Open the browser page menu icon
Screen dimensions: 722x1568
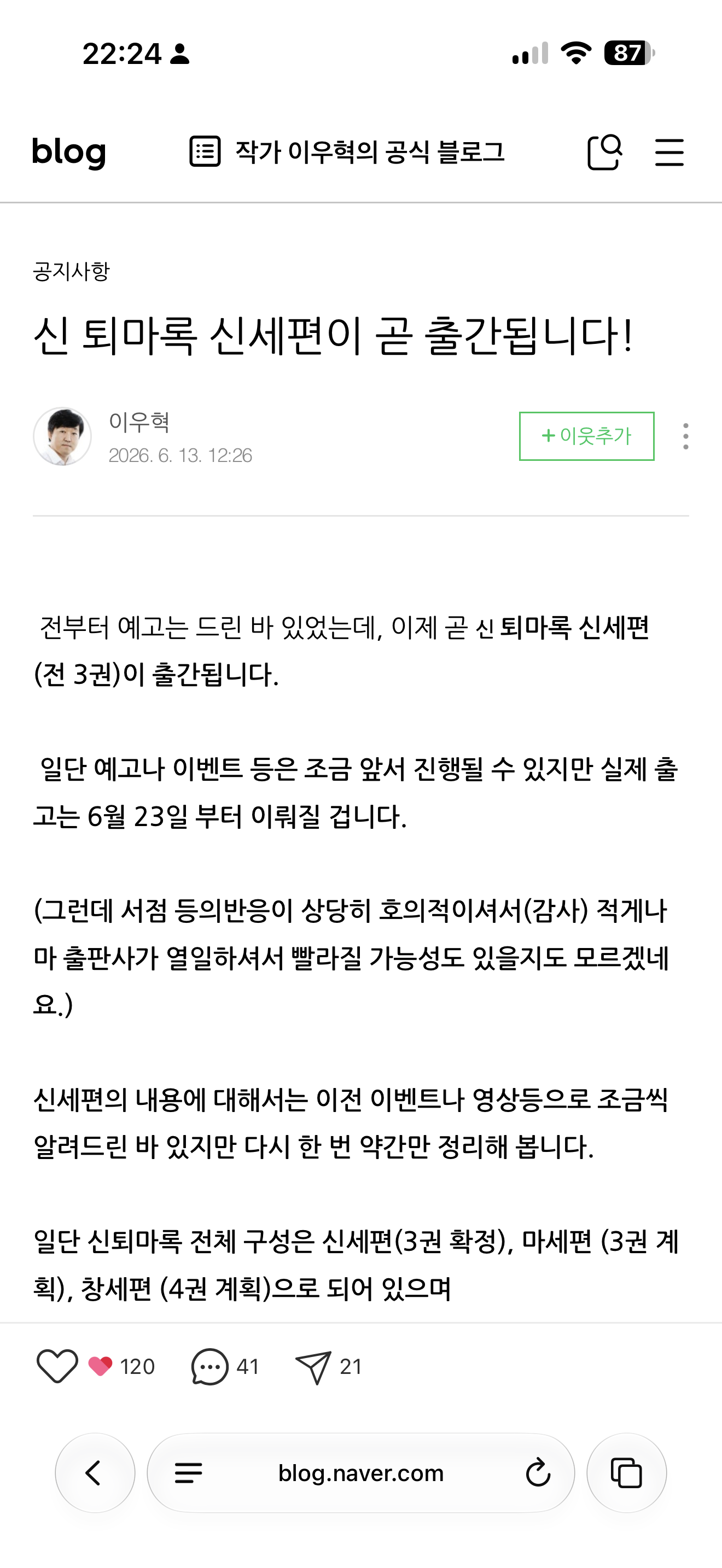188,1473
